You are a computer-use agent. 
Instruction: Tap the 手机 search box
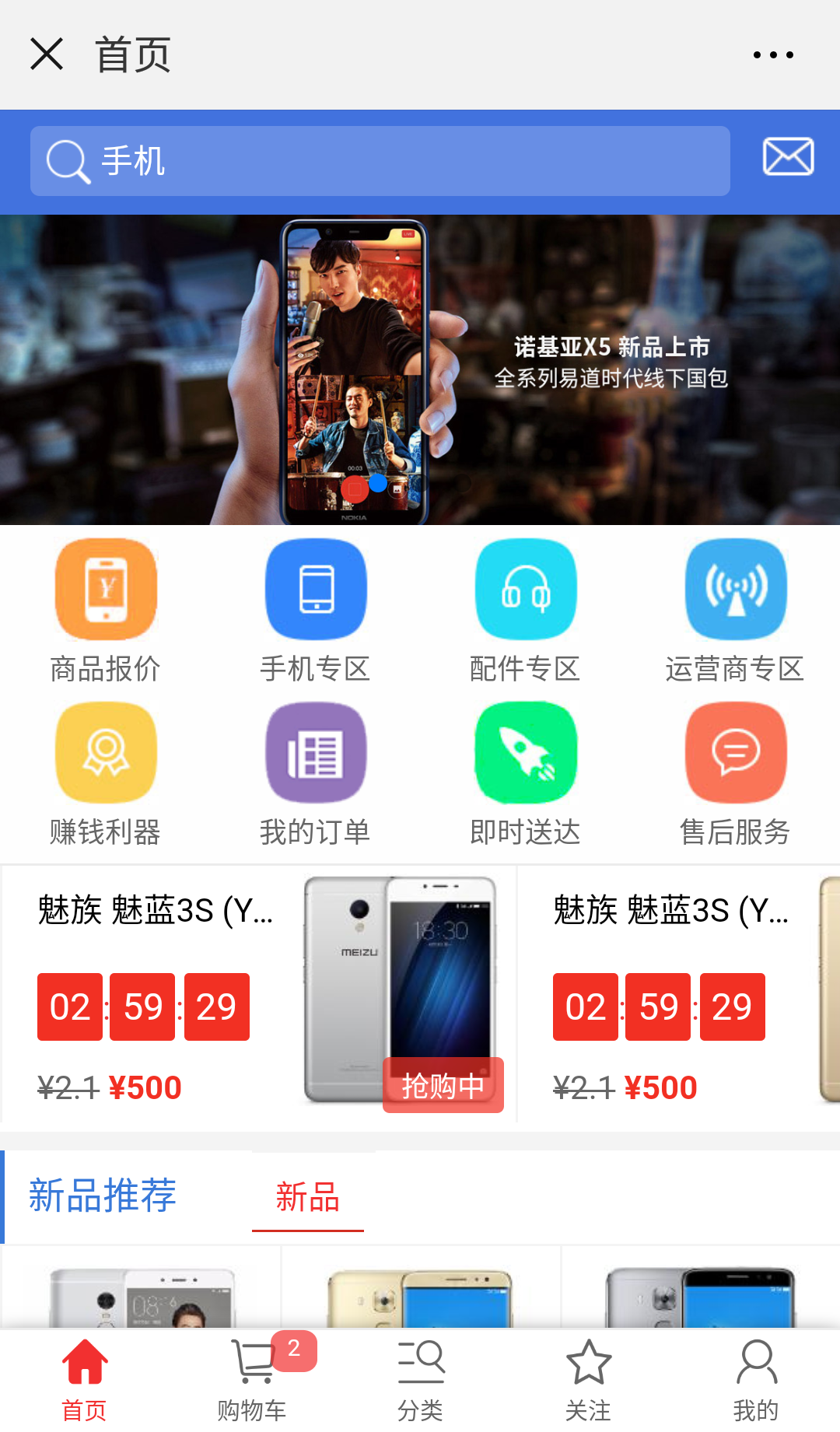pyautogui.click(x=380, y=161)
